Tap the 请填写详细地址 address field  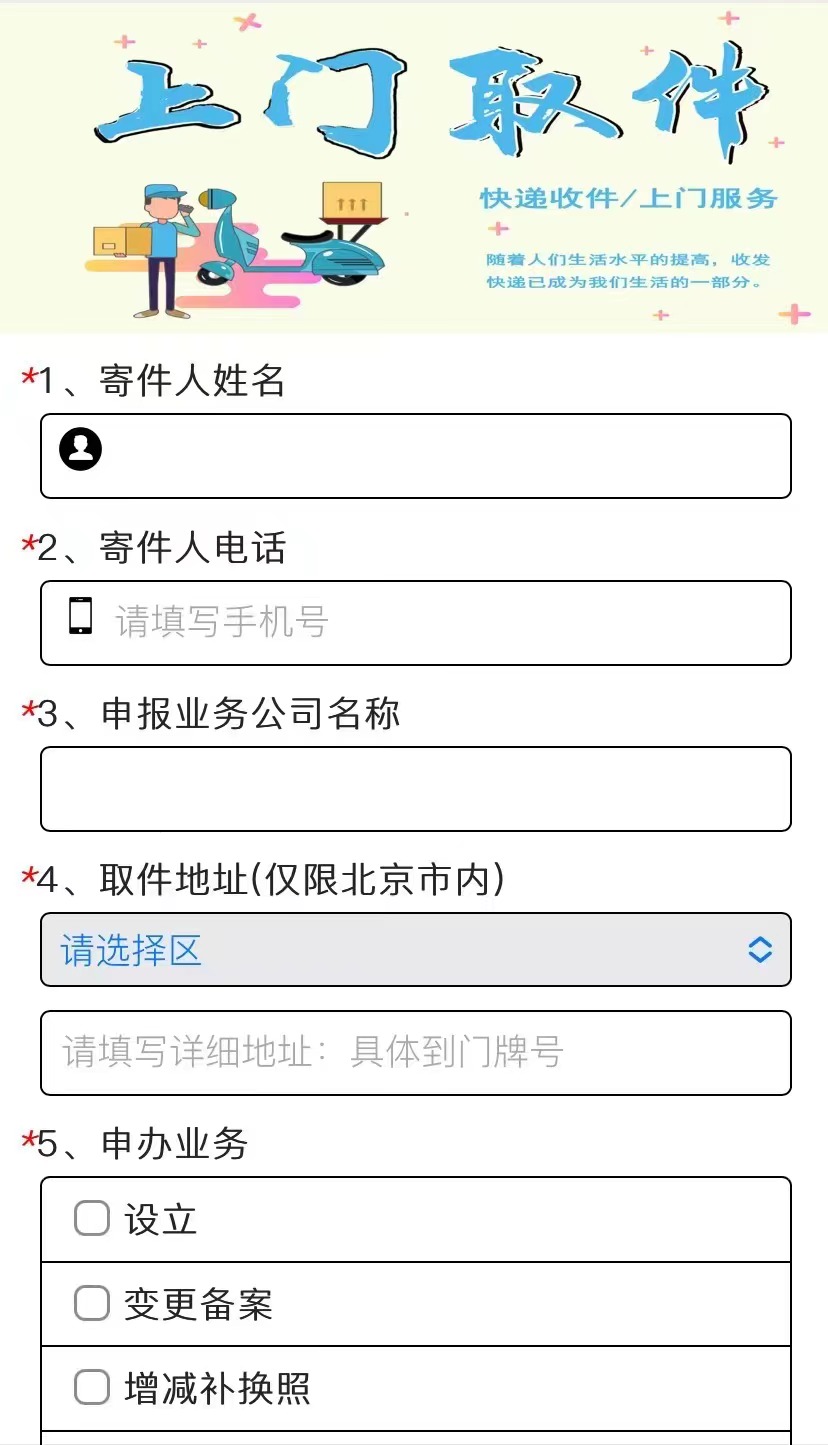[x=415, y=1053]
